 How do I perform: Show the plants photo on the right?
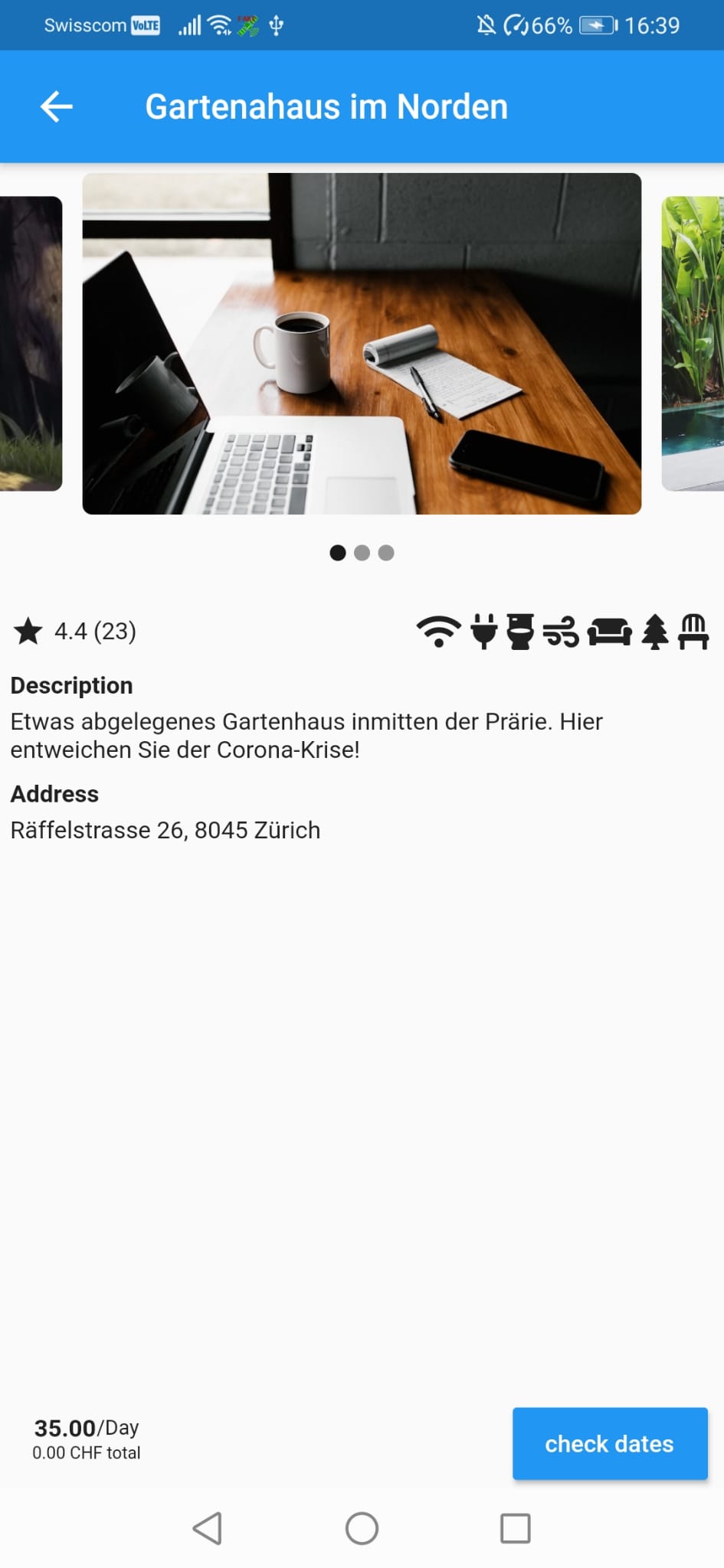pos(693,344)
